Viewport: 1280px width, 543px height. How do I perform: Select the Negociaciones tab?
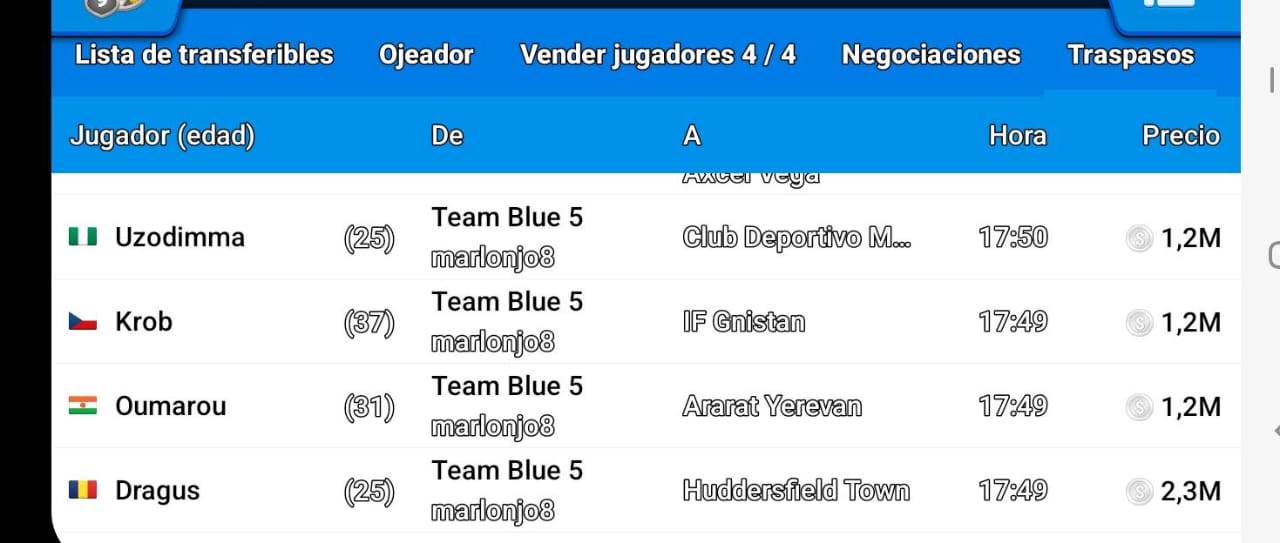[931, 55]
